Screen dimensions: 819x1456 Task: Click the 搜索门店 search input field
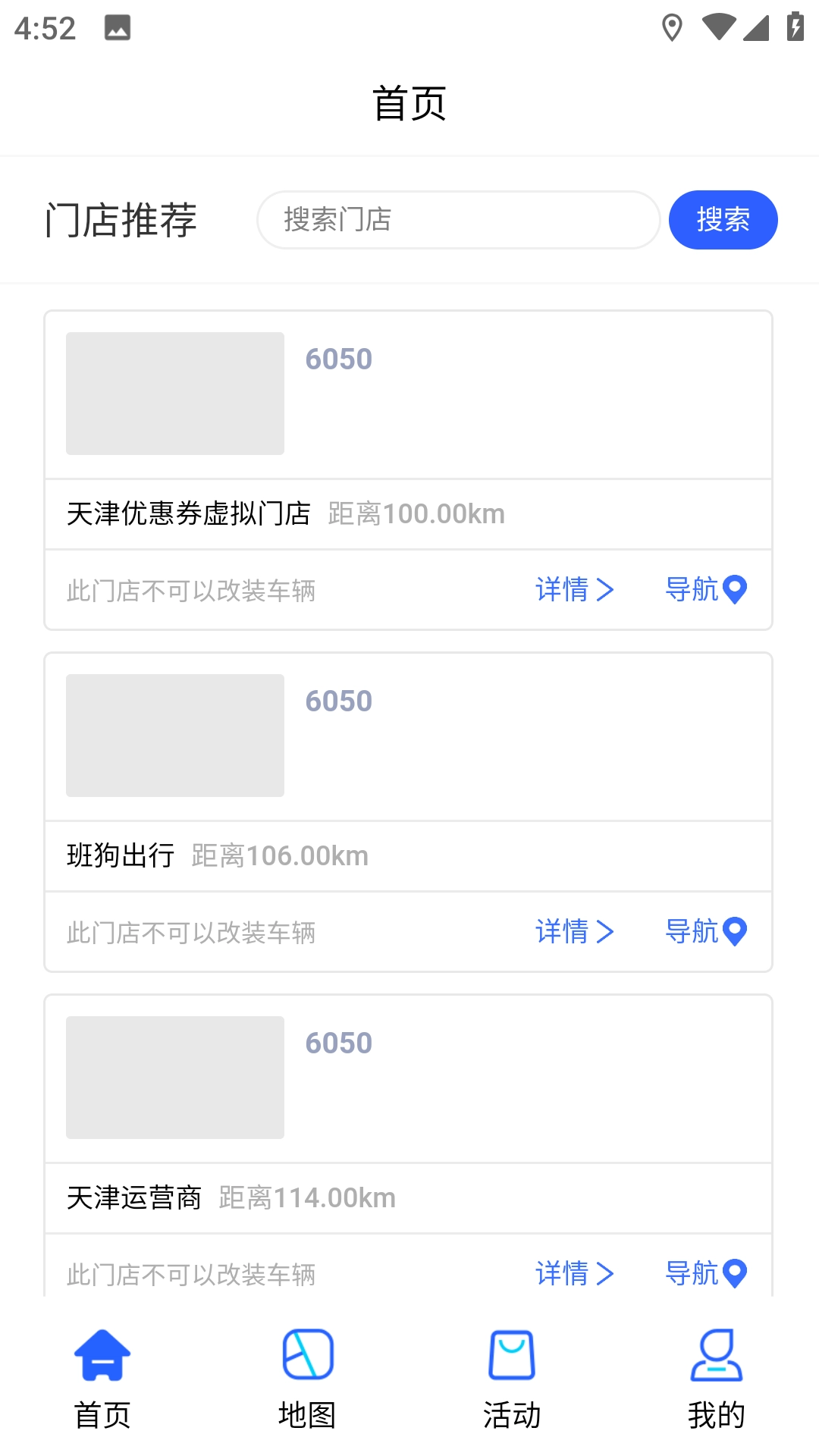coord(459,220)
